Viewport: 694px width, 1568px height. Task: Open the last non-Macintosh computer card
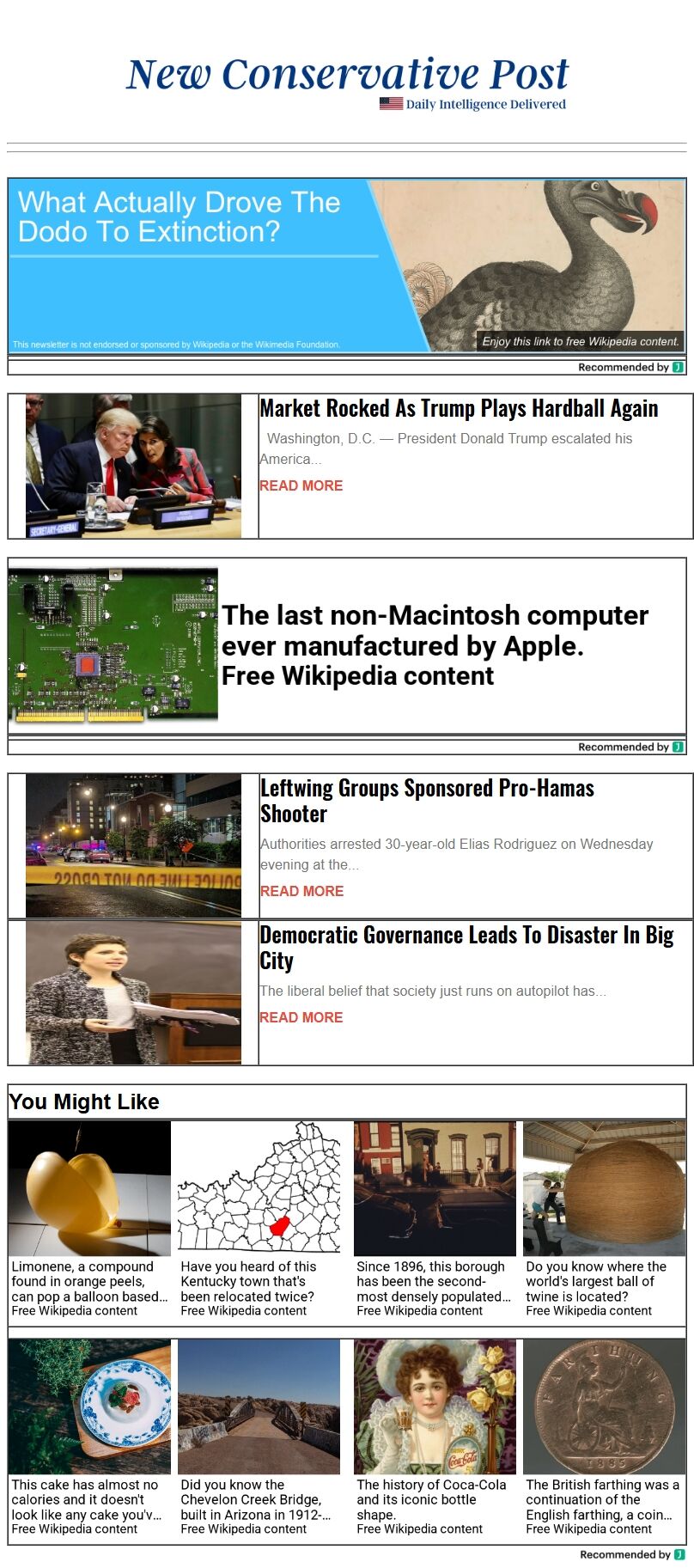(346, 646)
